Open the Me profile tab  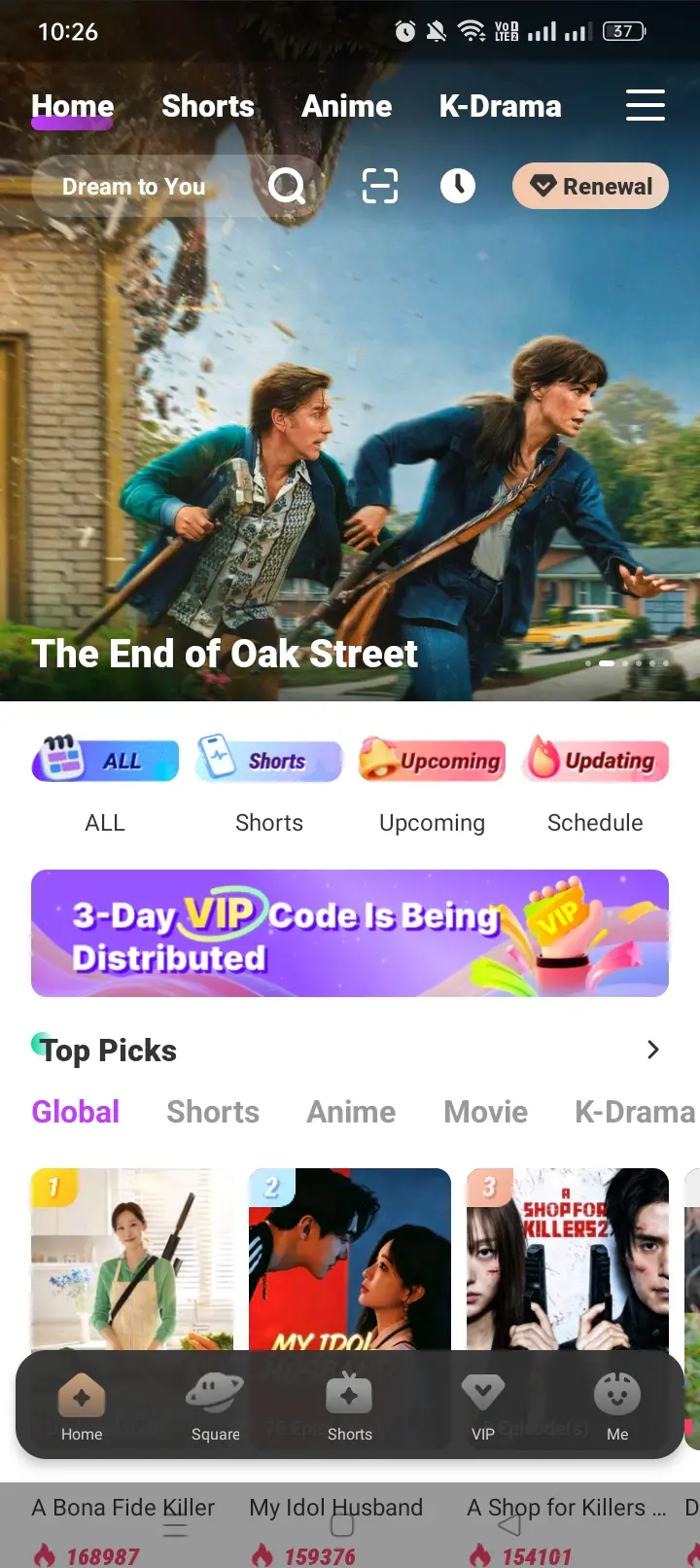617,1407
